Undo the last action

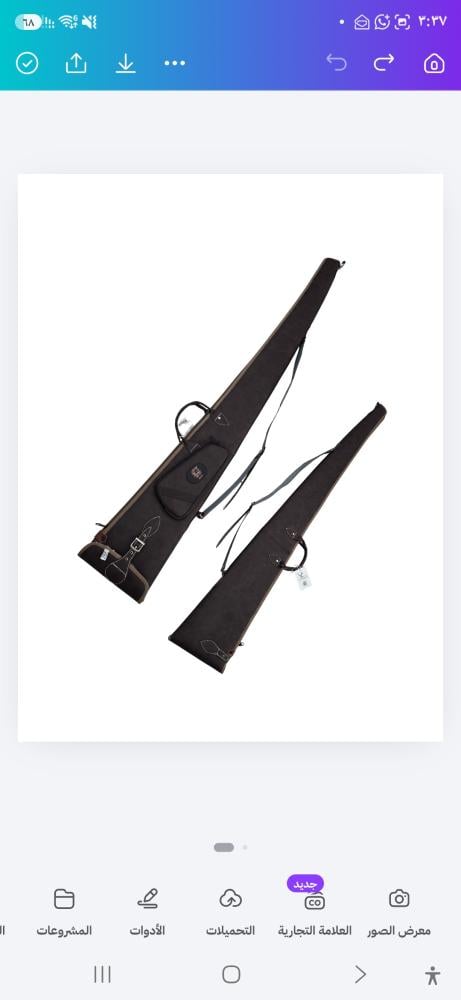coord(337,62)
